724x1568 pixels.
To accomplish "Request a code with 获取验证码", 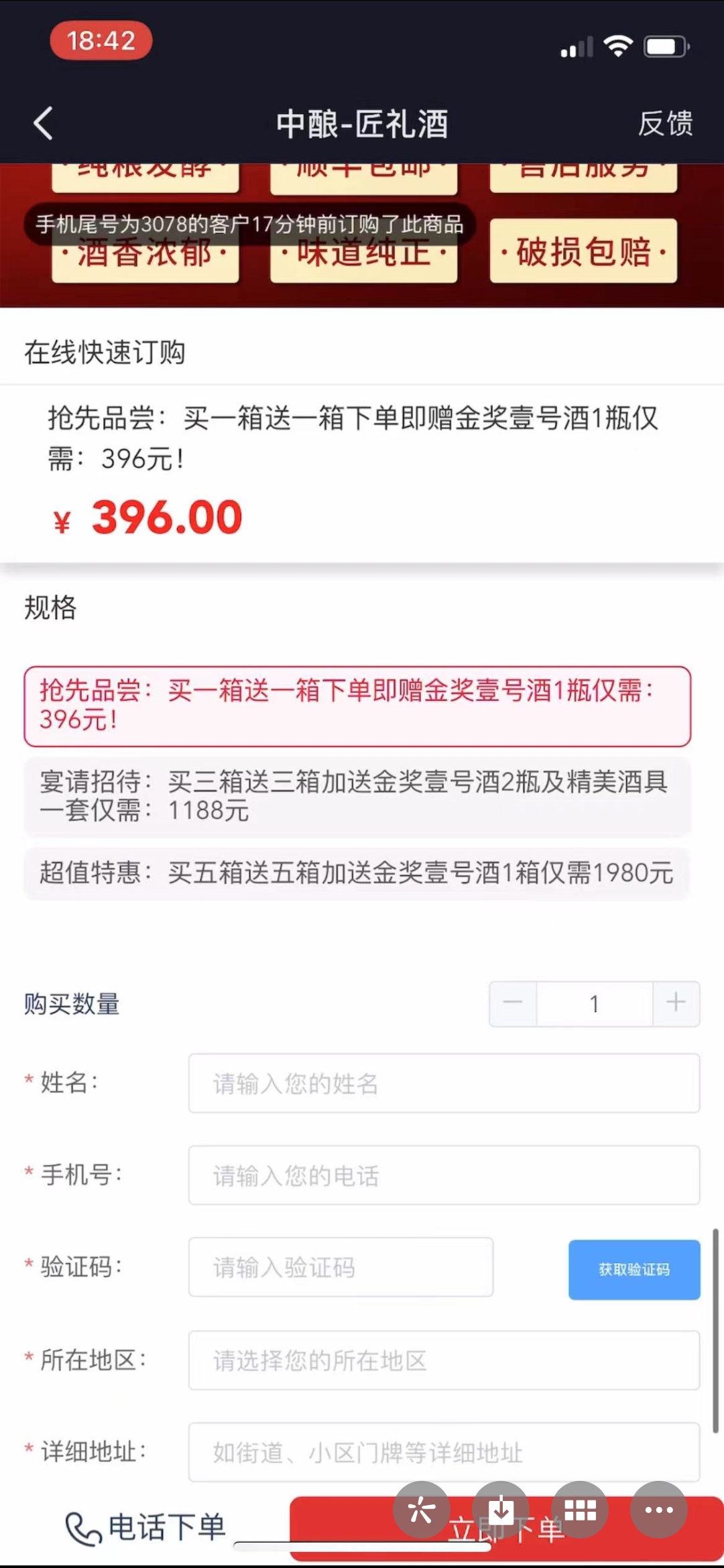I will pos(633,1269).
